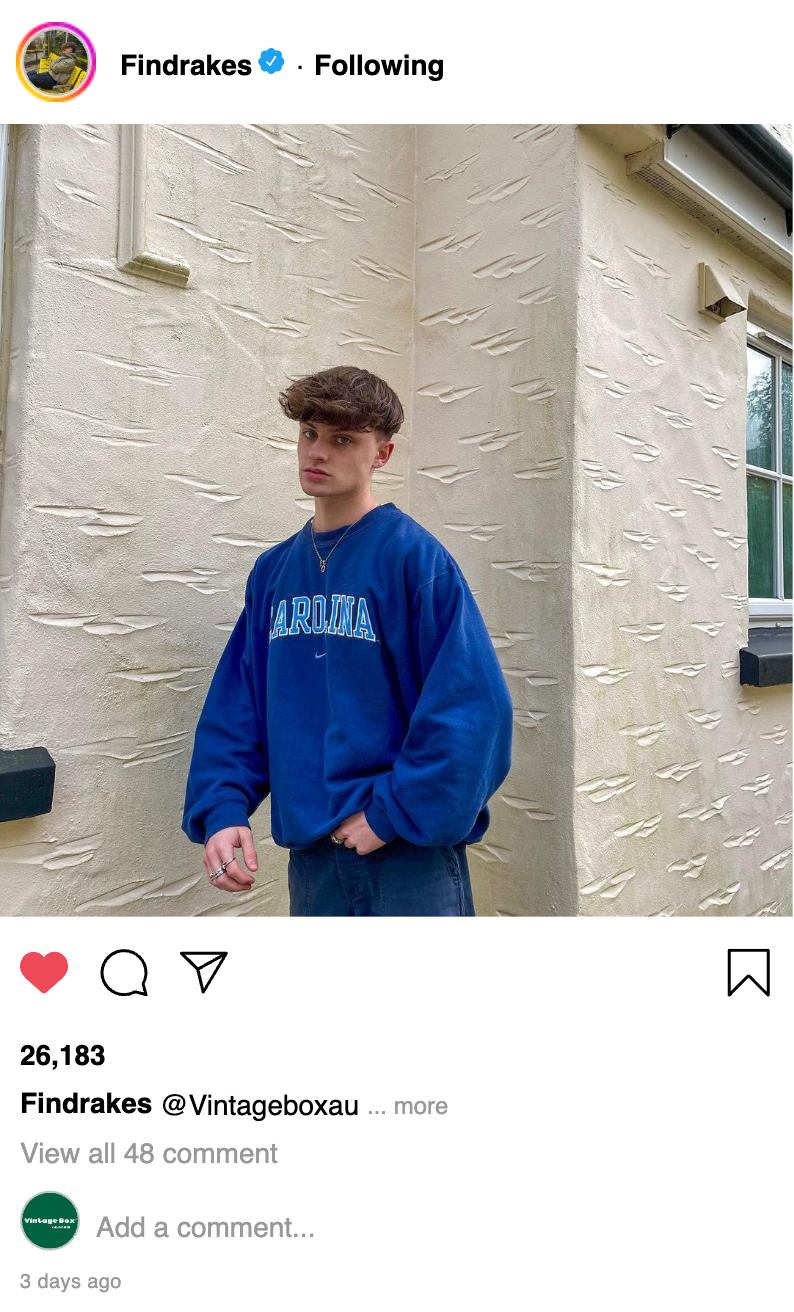Open comments with the speech bubble icon
This screenshot has width=794, height=1312.
click(x=124, y=972)
